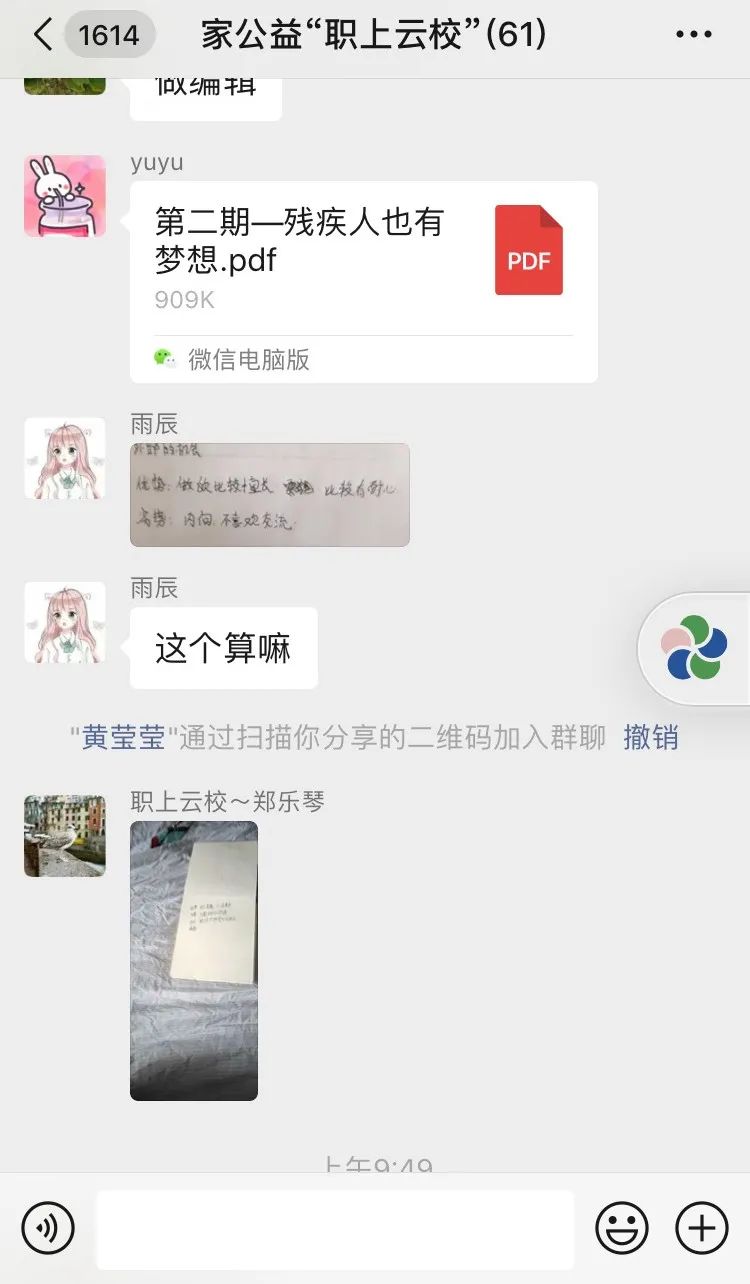The width and height of the screenshot is (750, 1284).
Task: View 郑乐琴's photo message
Action: [x=194, y=960]
